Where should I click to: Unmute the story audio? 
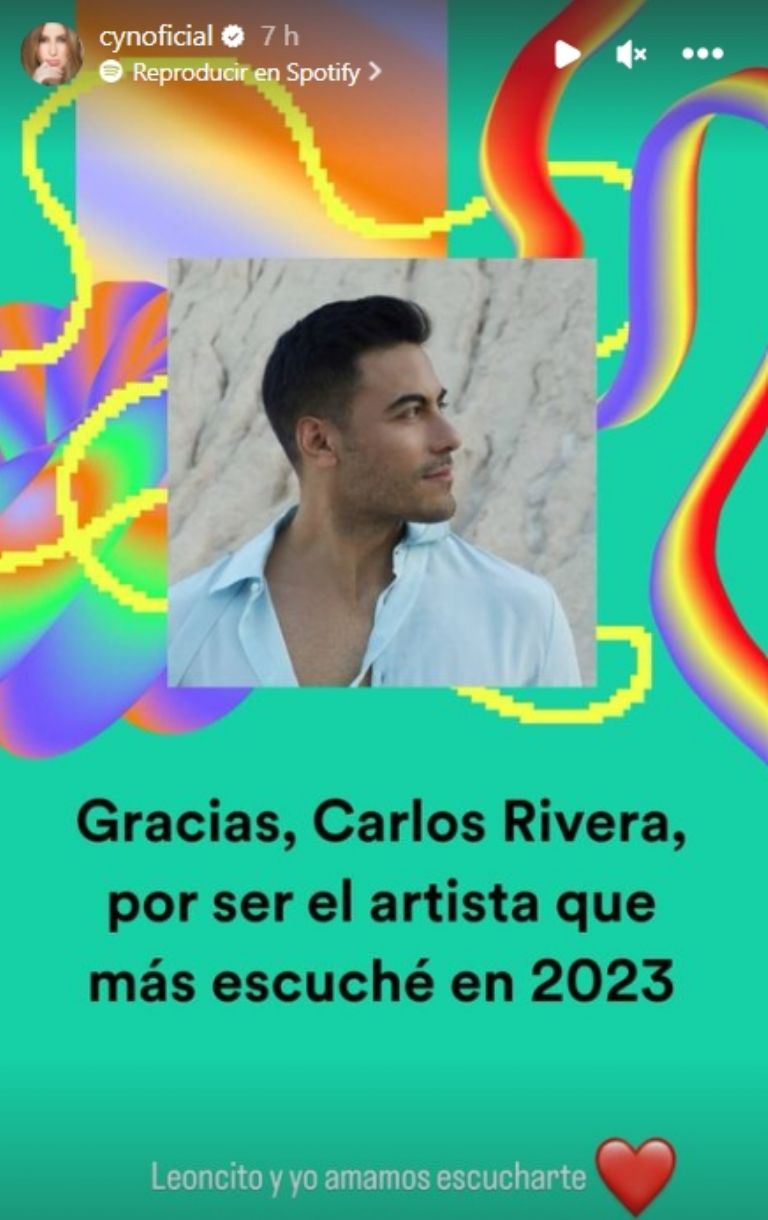pos(632,54)
